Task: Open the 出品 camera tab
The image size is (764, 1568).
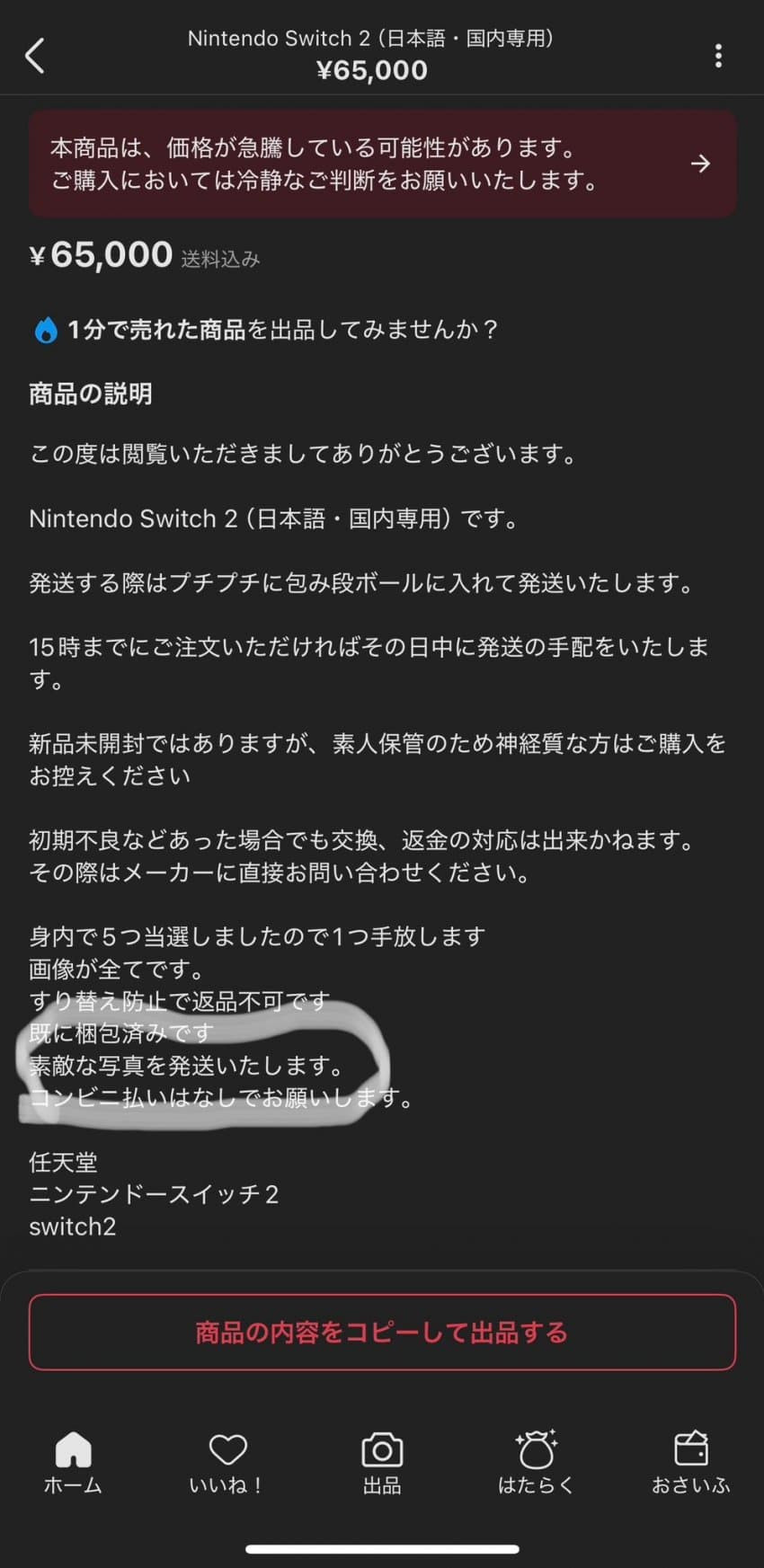Action: pos(382,1462)
